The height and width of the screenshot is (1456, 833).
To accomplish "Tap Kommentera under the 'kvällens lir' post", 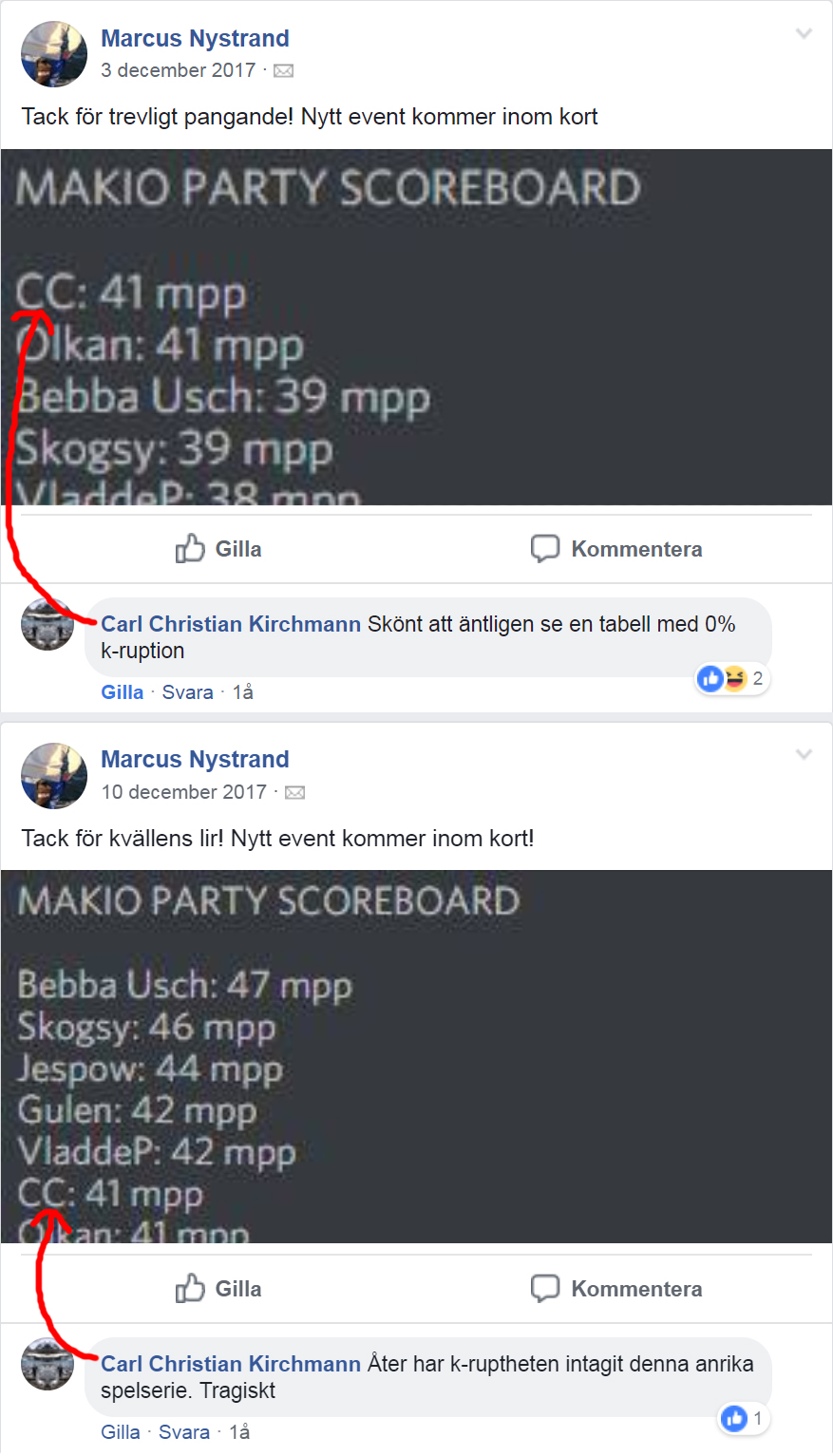I will click(616, 1289).
